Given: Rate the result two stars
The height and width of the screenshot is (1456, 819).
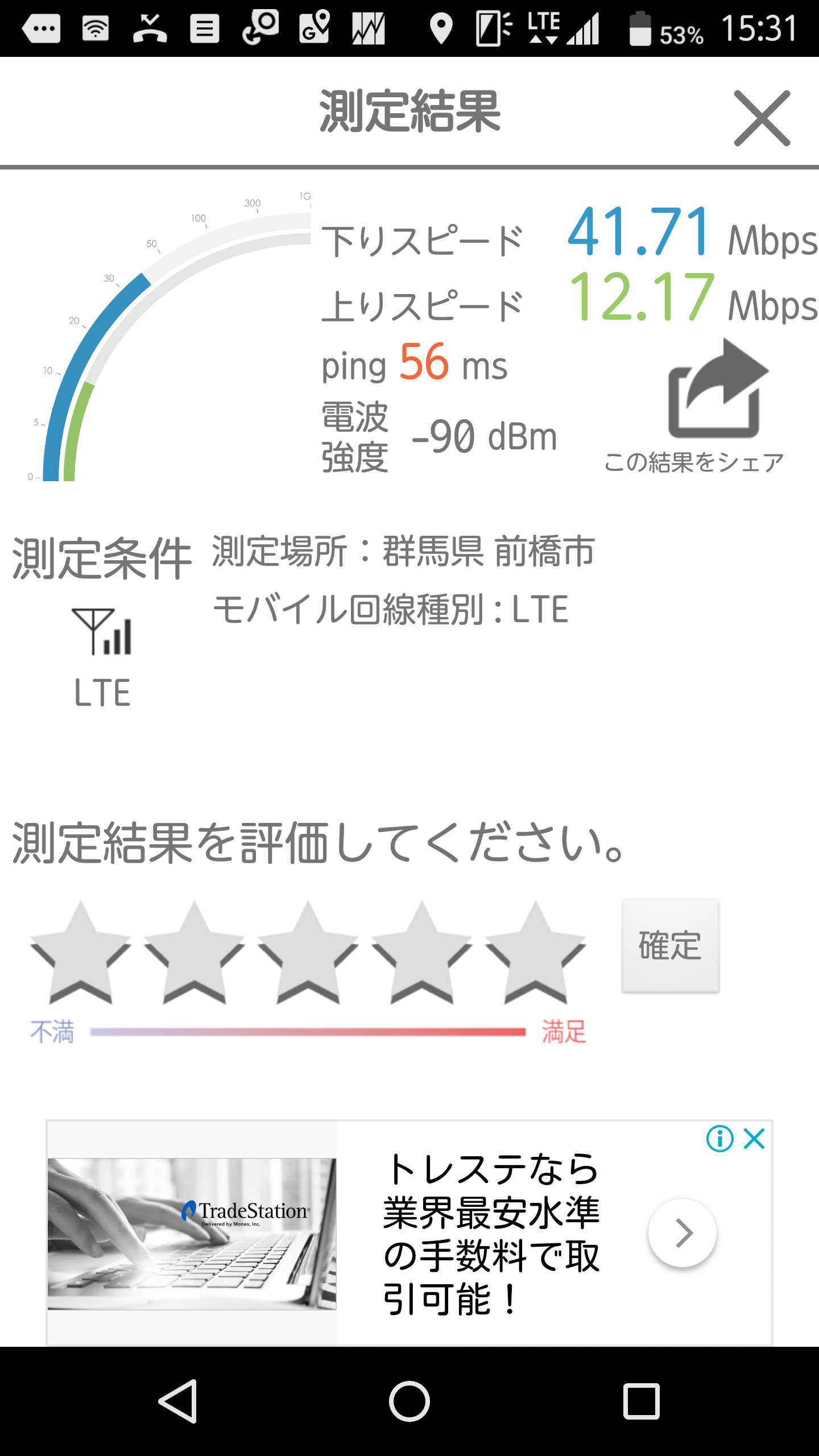Looking at the screenshot, I should click(x=194, y=953).
